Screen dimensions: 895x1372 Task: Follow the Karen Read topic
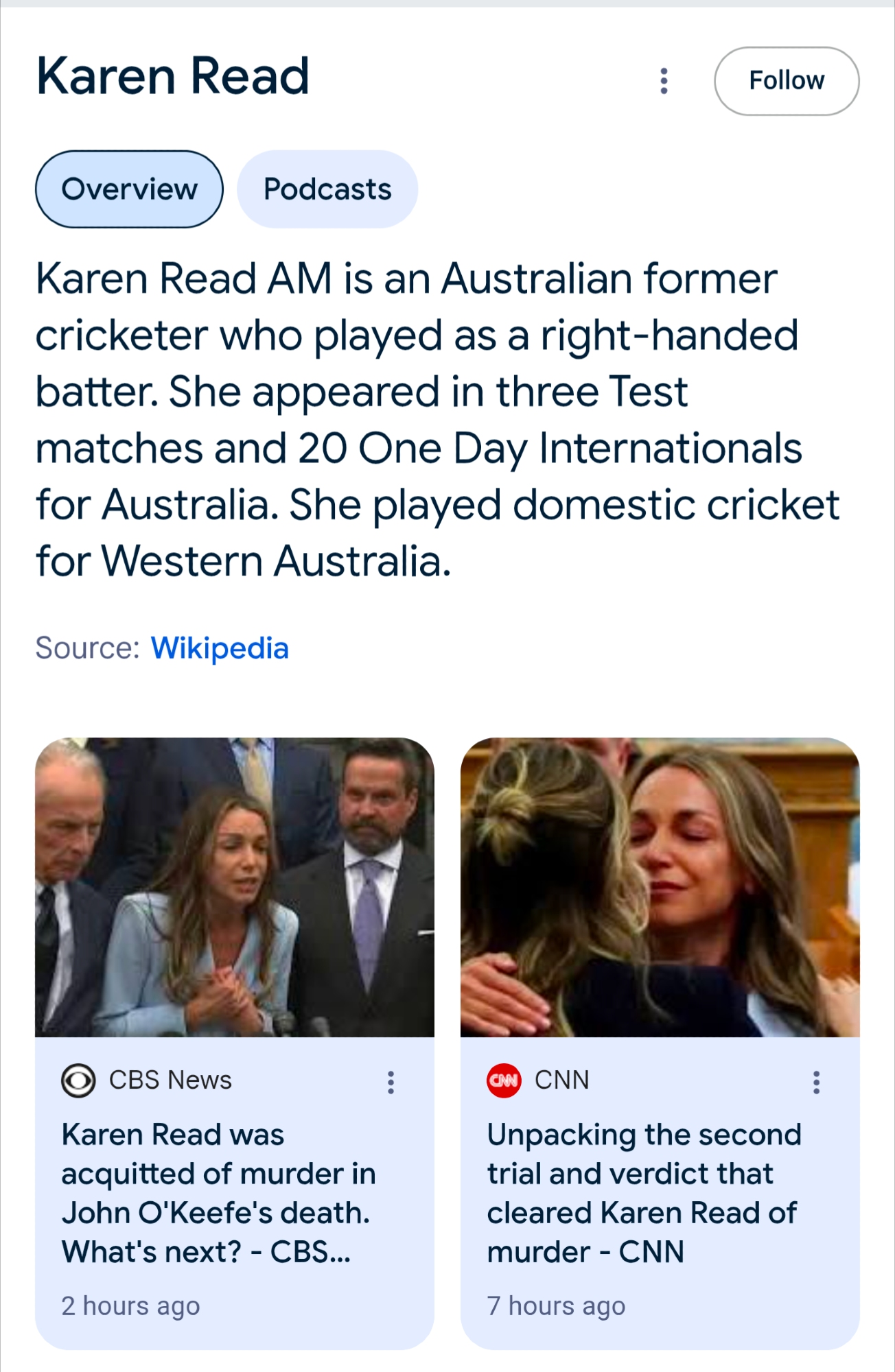coord(786,81)
